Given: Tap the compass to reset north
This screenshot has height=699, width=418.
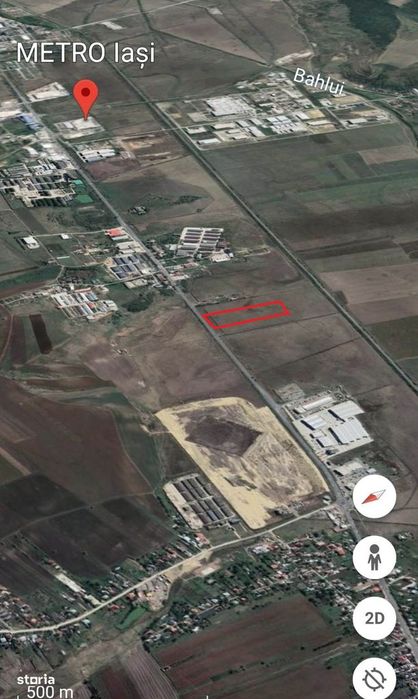Looking at the screenshot, I should click(374, 496).
